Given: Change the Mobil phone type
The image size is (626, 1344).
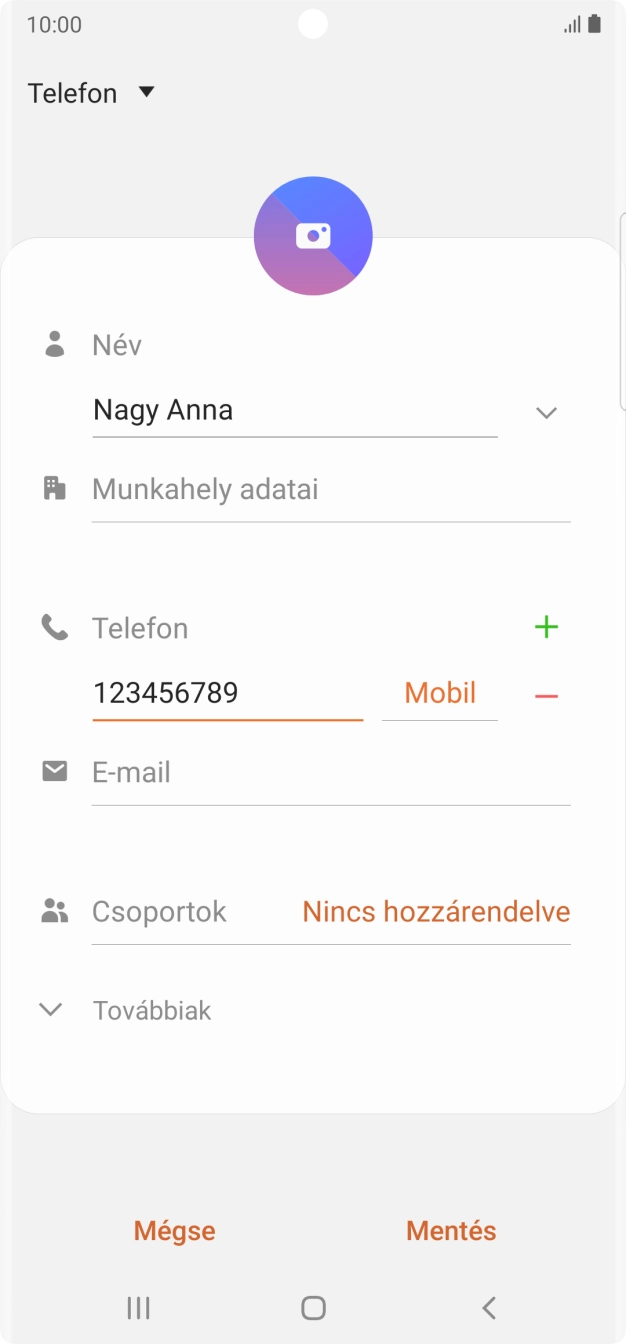Looking at the screenshot, I should (x=440, y=694).
